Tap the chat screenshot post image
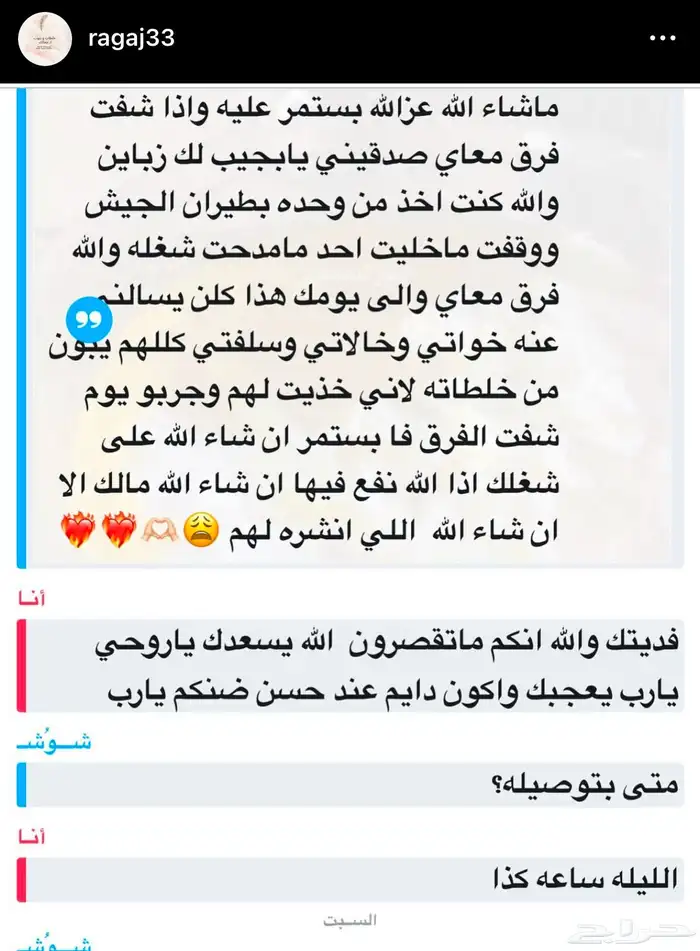700x951 pixels. click(x=350, y=500)
